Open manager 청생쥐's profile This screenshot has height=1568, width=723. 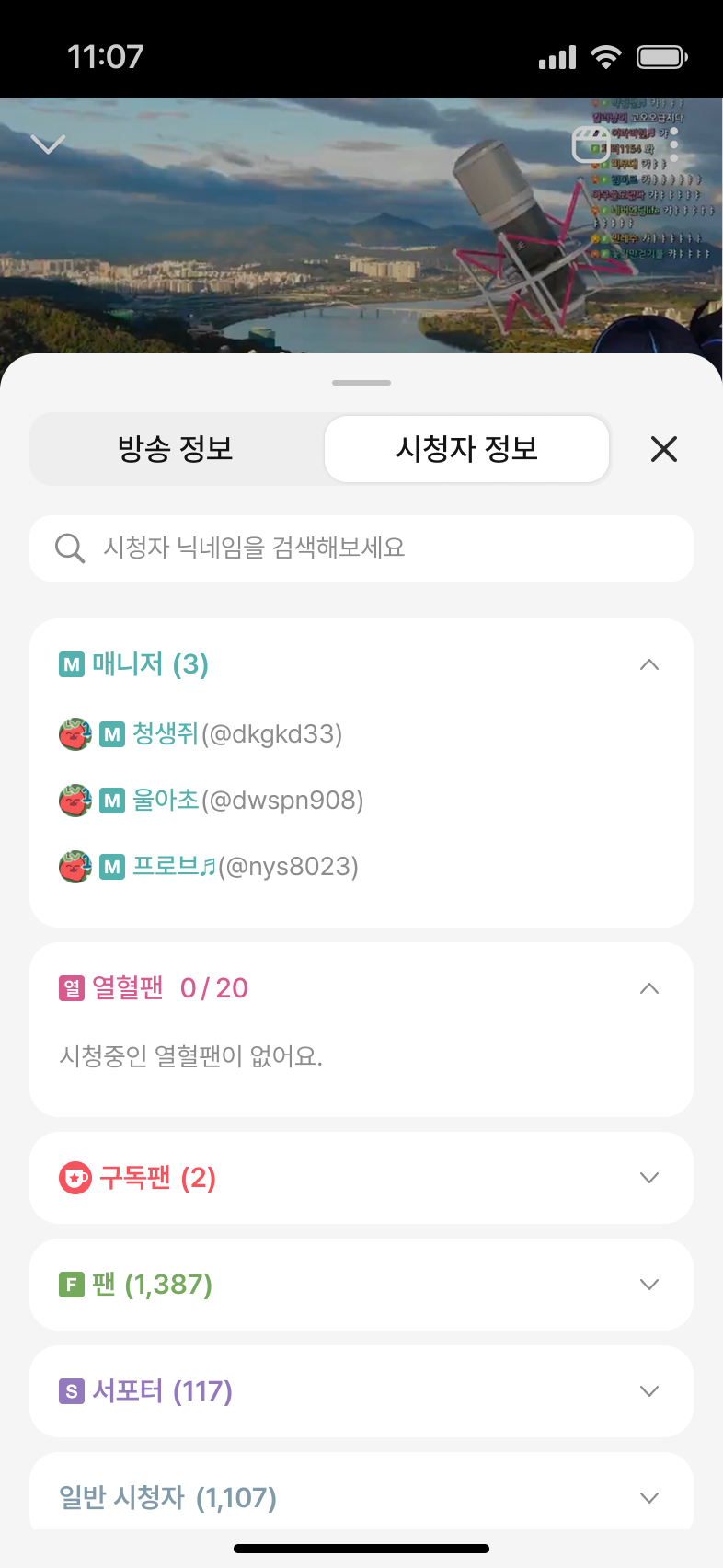[x=201, y=734]
